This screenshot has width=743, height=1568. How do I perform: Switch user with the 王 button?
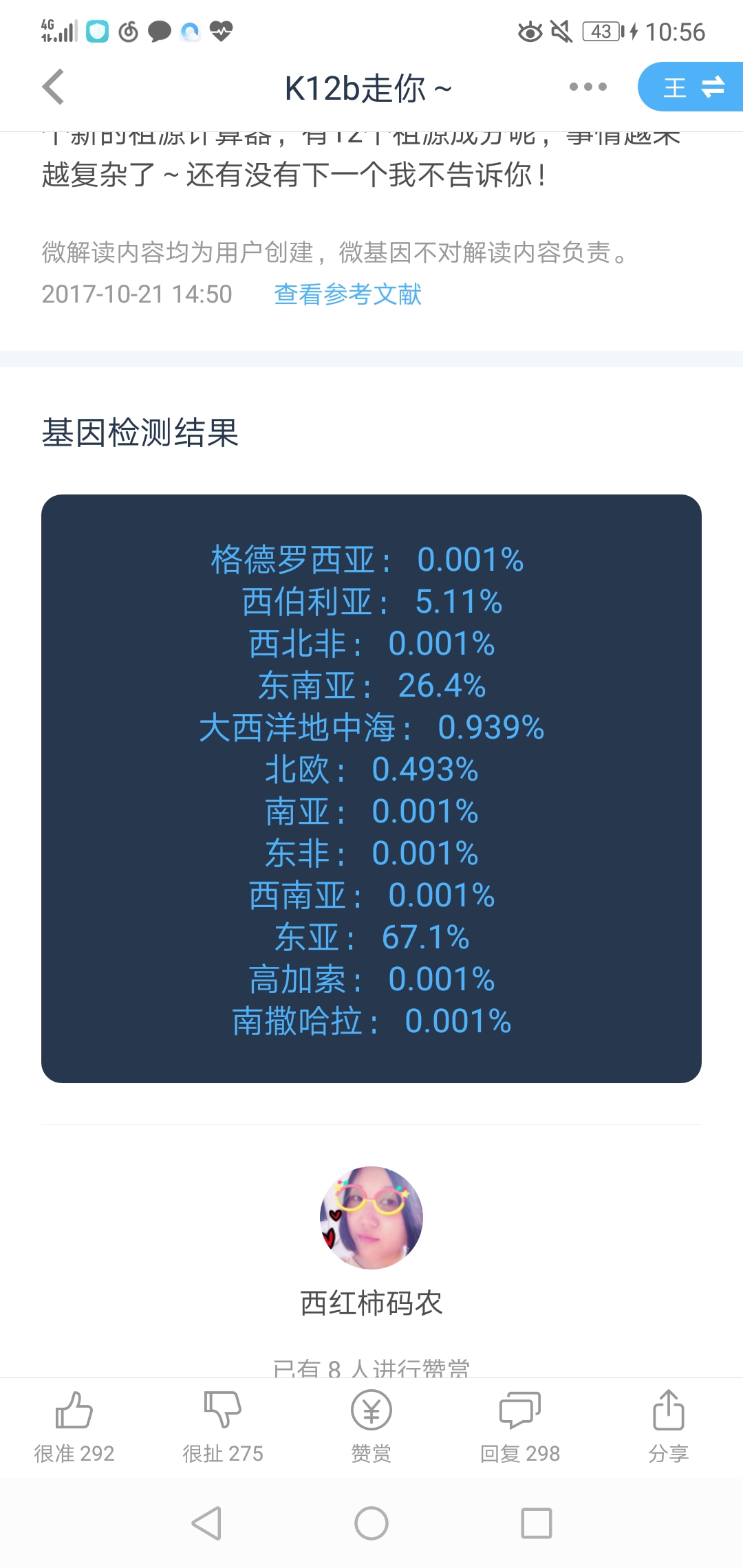pyautogui.click(x=691, y=87)
